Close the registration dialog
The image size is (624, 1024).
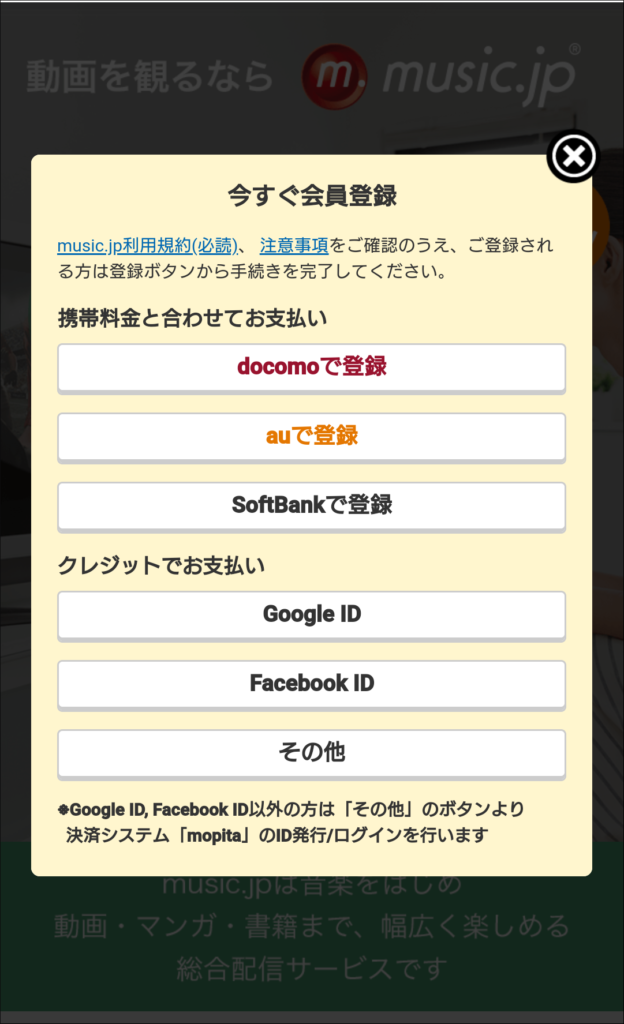573,157
